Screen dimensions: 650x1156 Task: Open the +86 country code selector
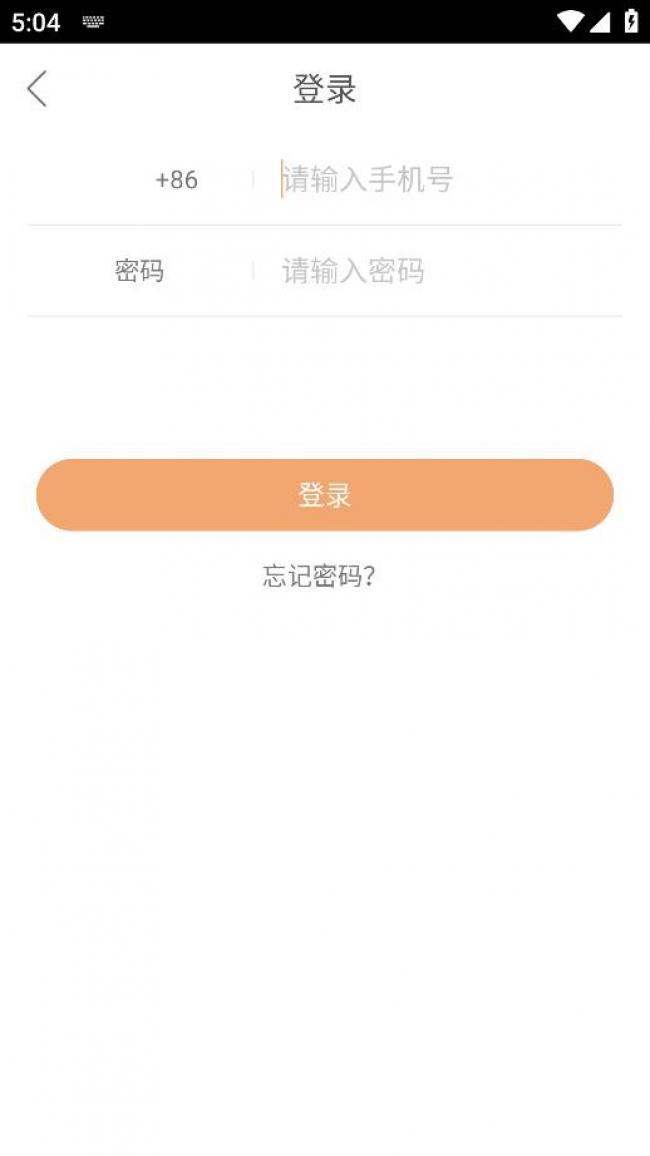coord(177,179)
